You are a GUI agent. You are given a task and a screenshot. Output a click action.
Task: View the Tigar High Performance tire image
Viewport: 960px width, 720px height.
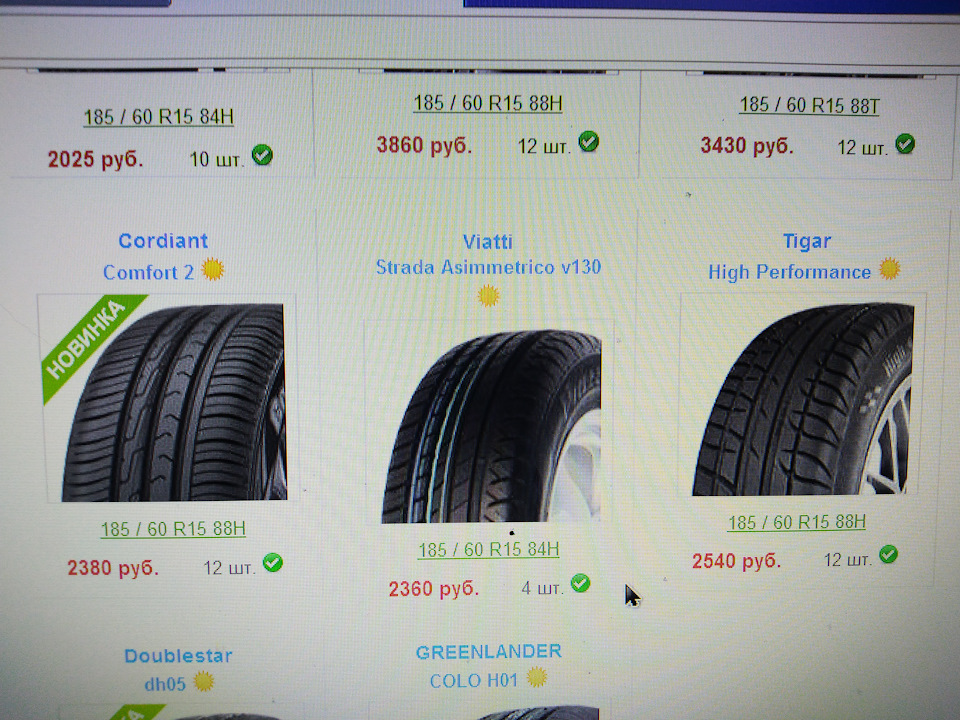click(804, 399)
